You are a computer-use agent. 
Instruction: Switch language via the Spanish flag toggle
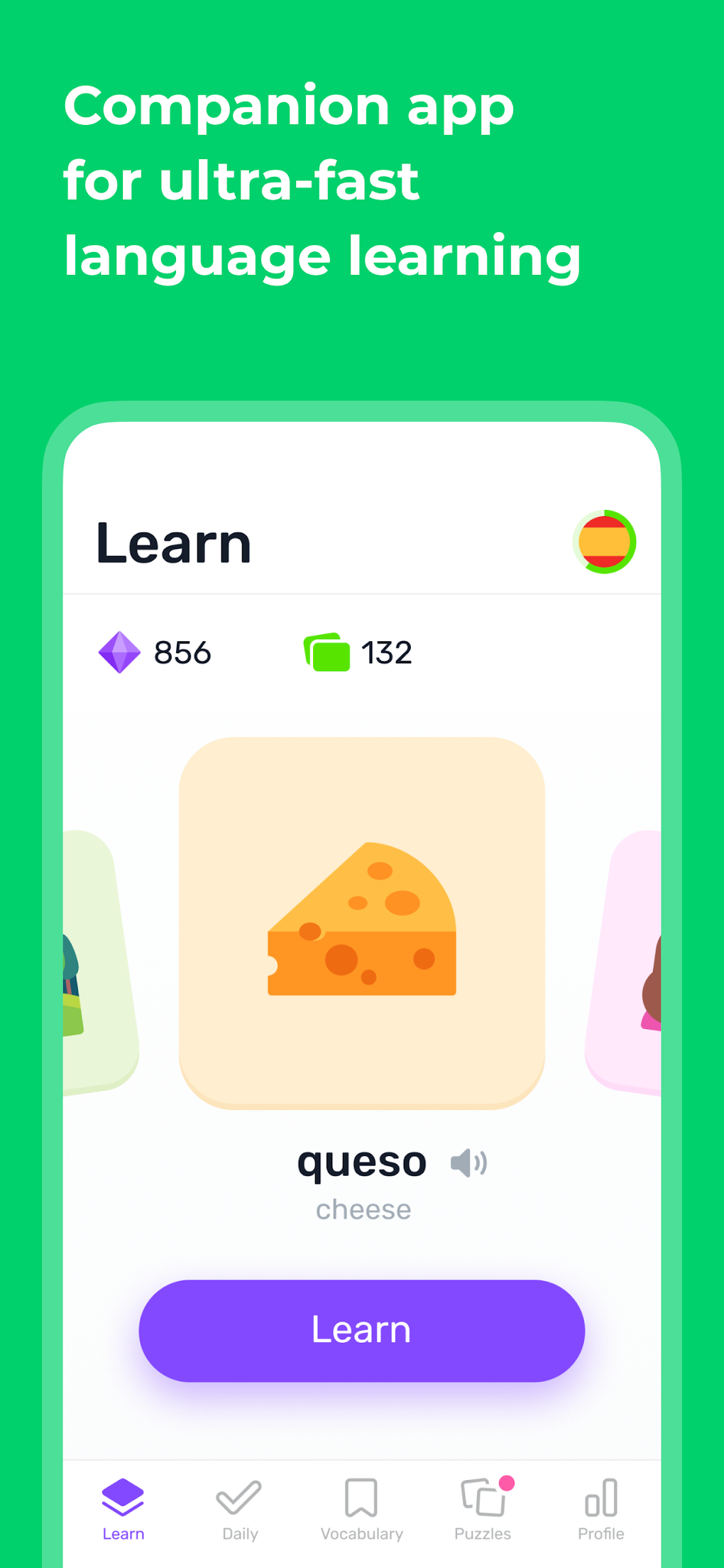click(x=604, y=542)
